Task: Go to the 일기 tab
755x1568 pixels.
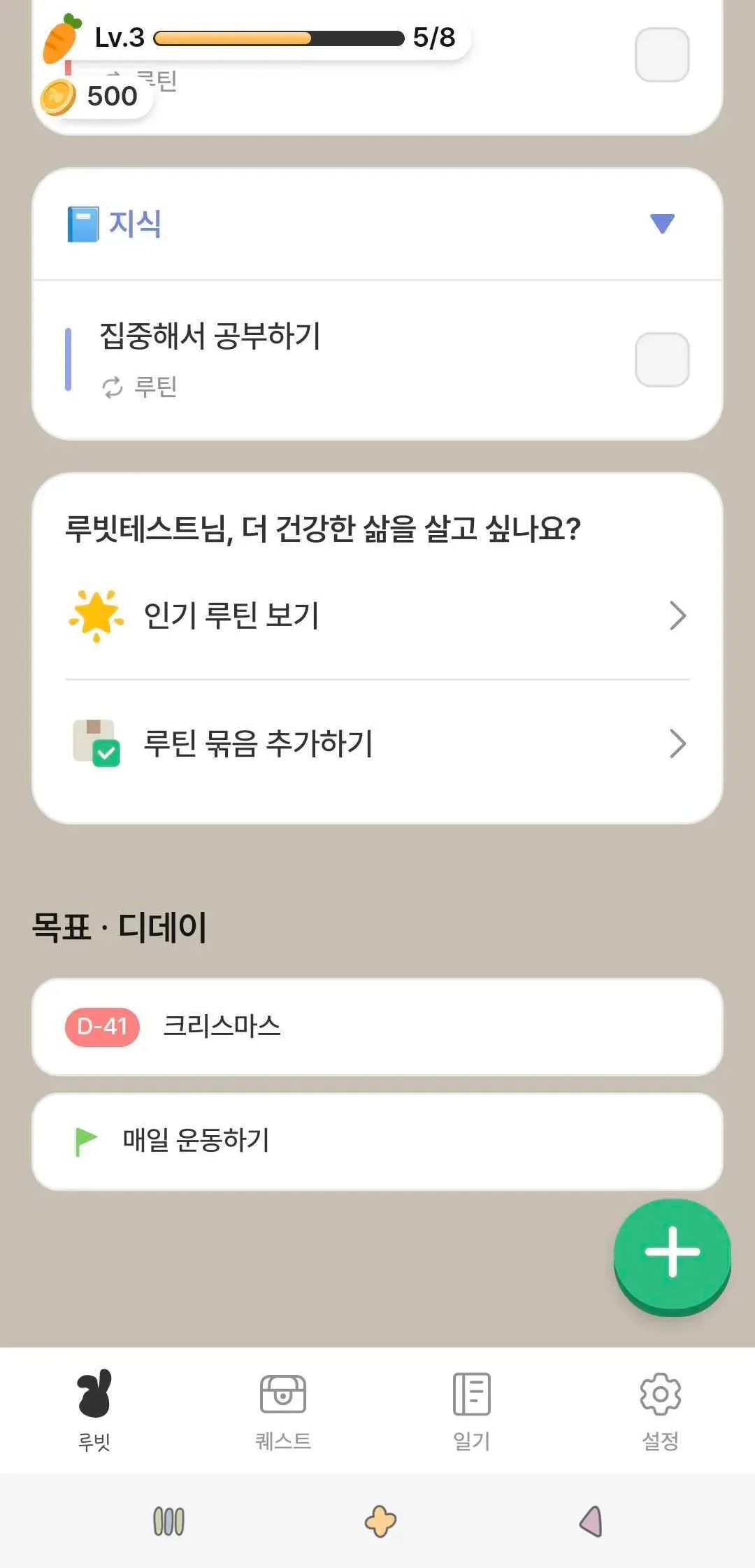Action: [x=472, y=1409]
